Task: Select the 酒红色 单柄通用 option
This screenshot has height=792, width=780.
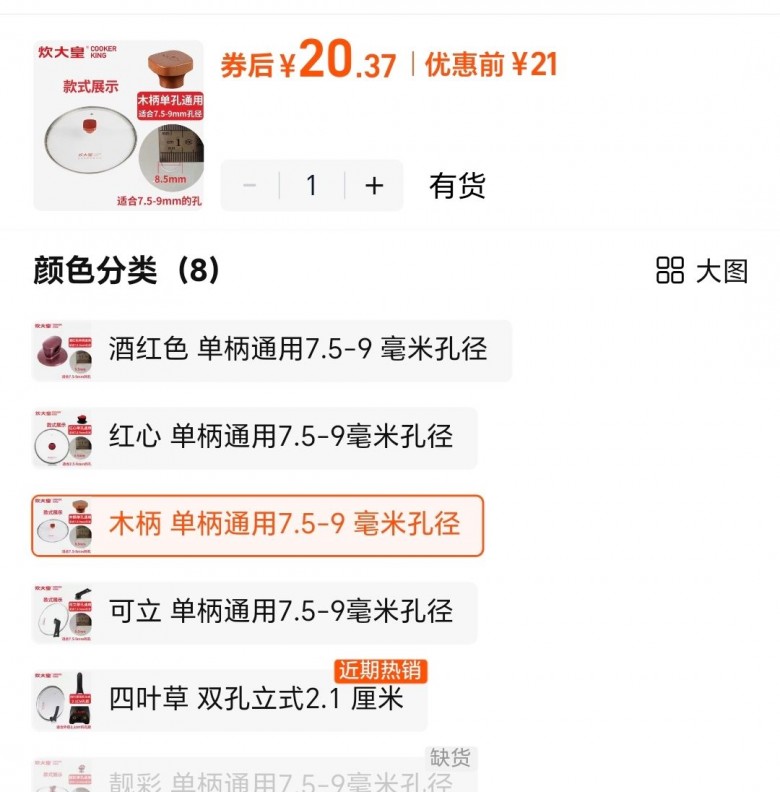Action: click(x=272, y=350)
